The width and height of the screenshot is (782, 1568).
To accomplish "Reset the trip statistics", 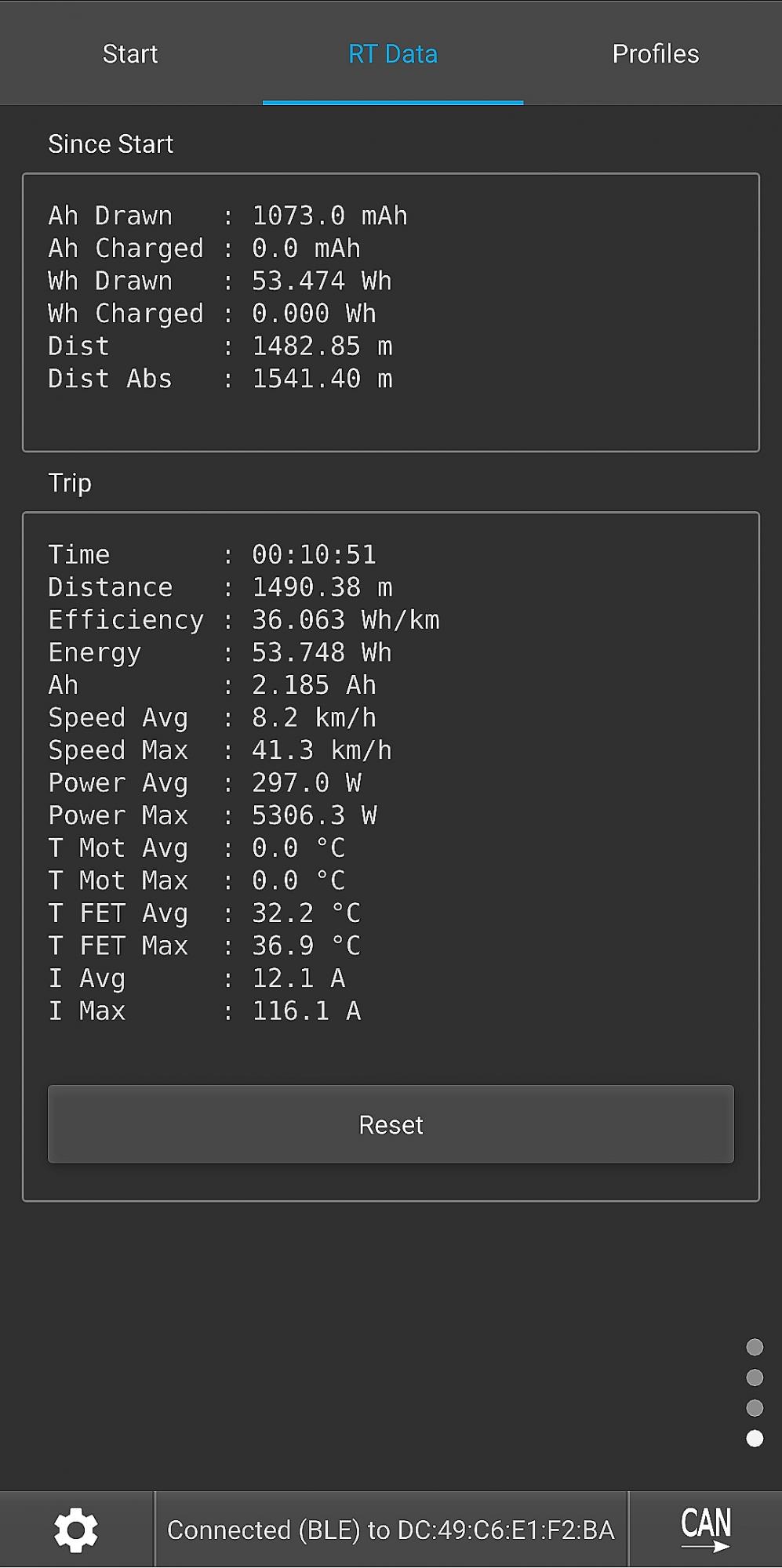I will pyautogui.click(x=391, y=1124).
